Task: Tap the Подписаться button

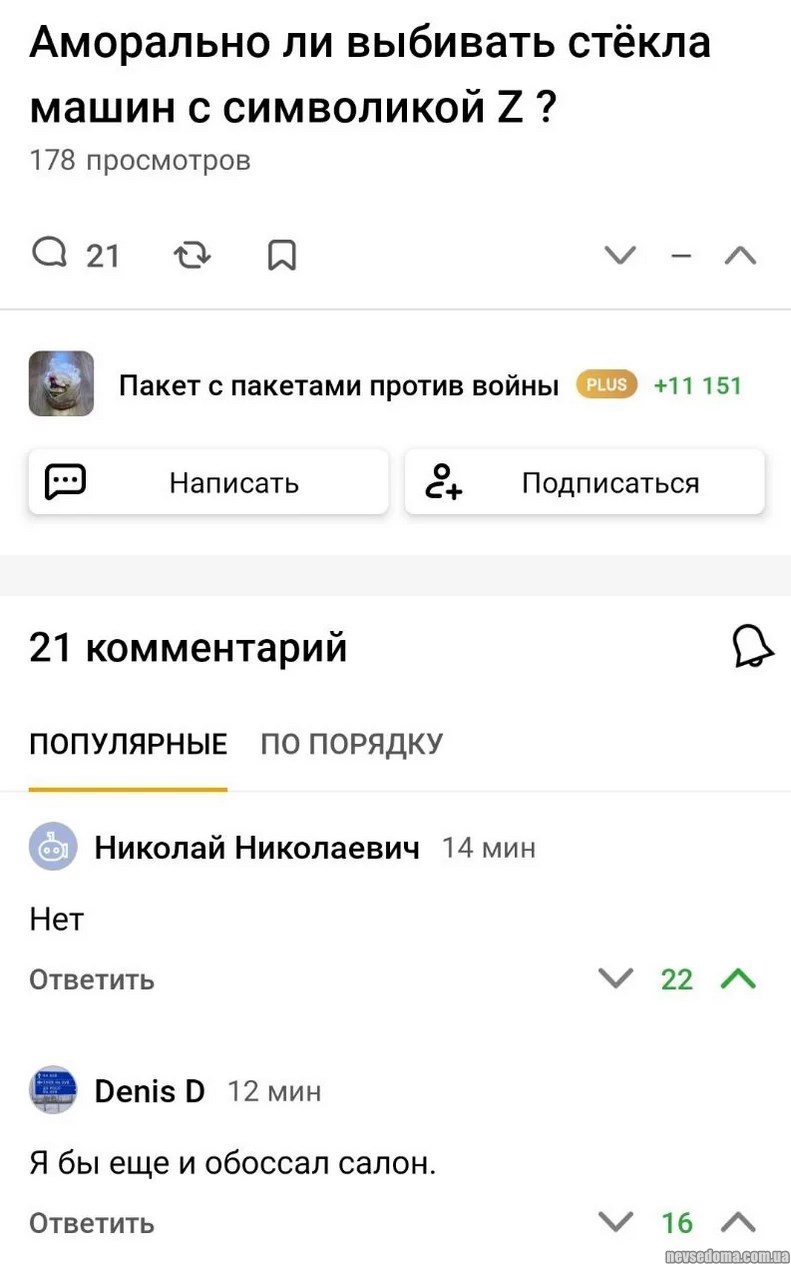Action: pos(585,483)
